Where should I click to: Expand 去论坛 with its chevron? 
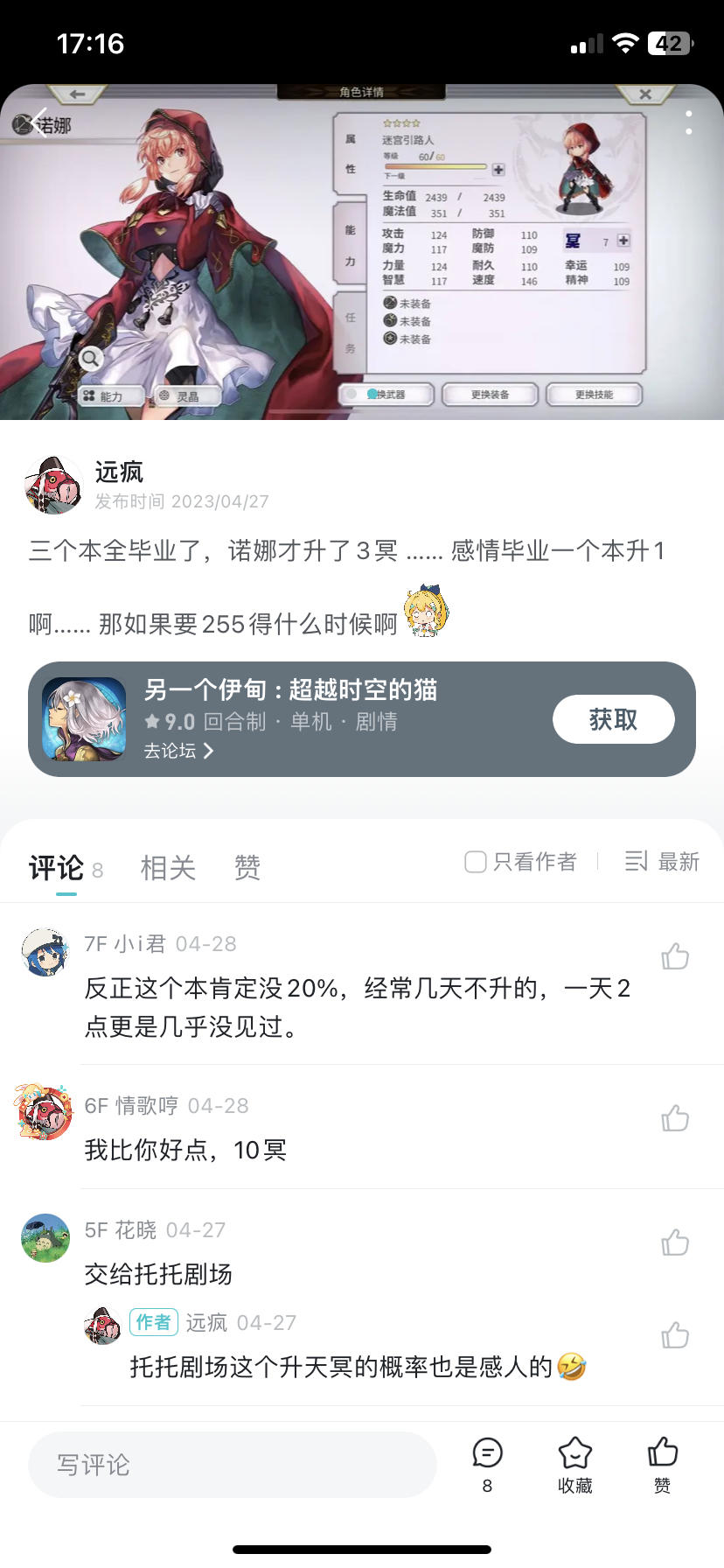pos(179,751)
